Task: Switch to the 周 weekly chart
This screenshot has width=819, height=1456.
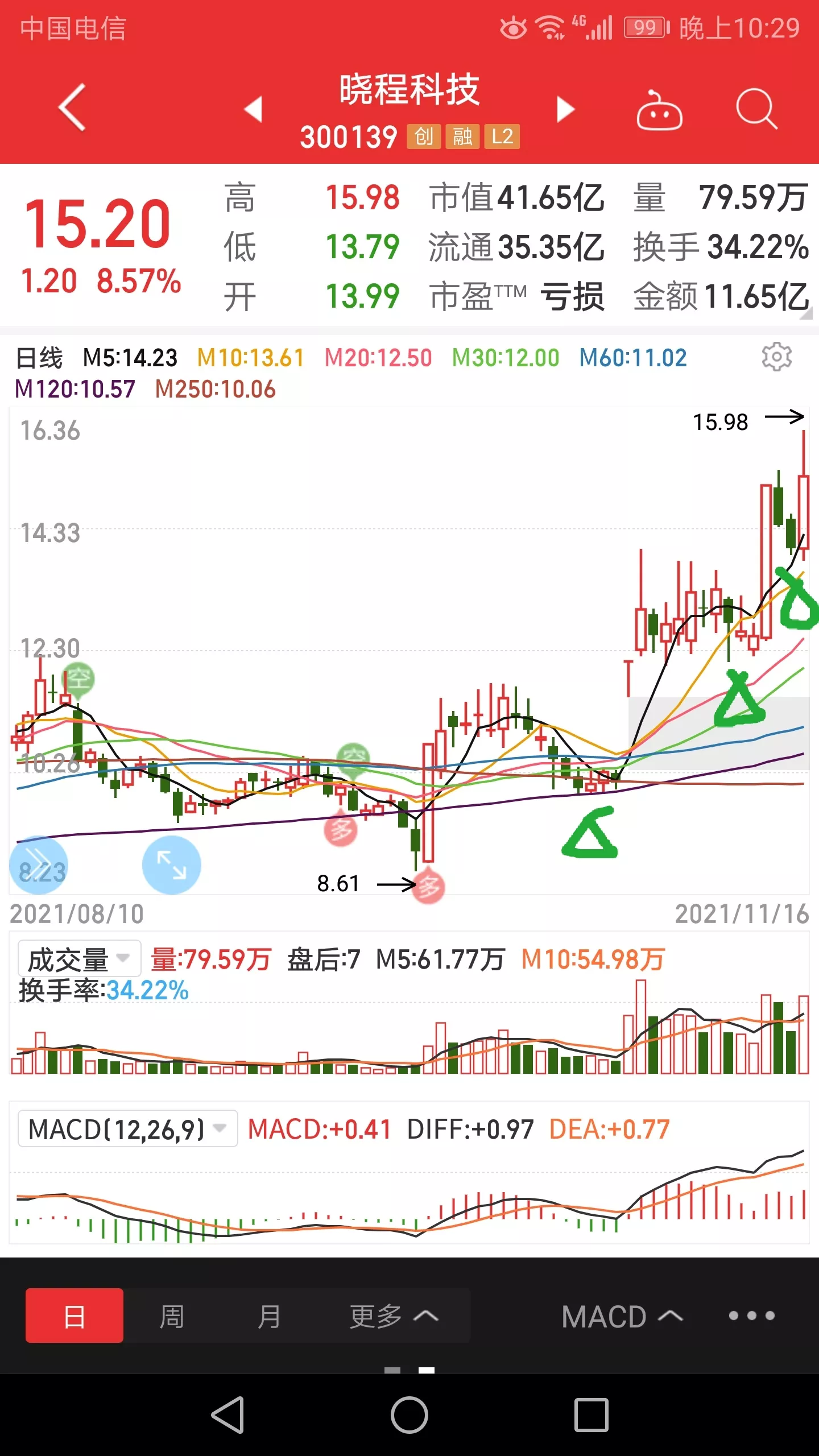Action: pyautogui.click(x=172, y=1316)
